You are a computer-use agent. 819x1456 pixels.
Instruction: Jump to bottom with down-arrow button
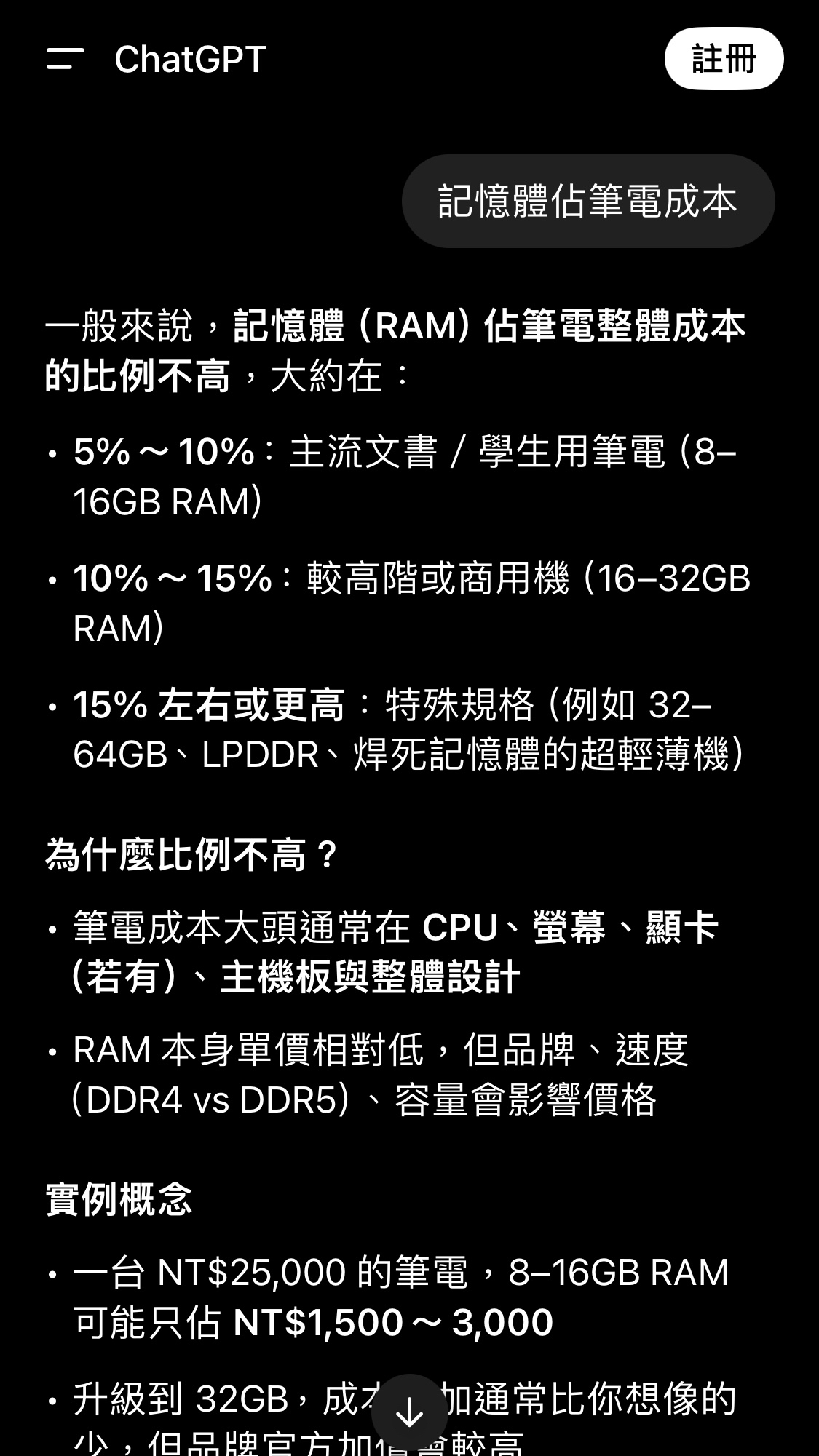[409, 1412]
